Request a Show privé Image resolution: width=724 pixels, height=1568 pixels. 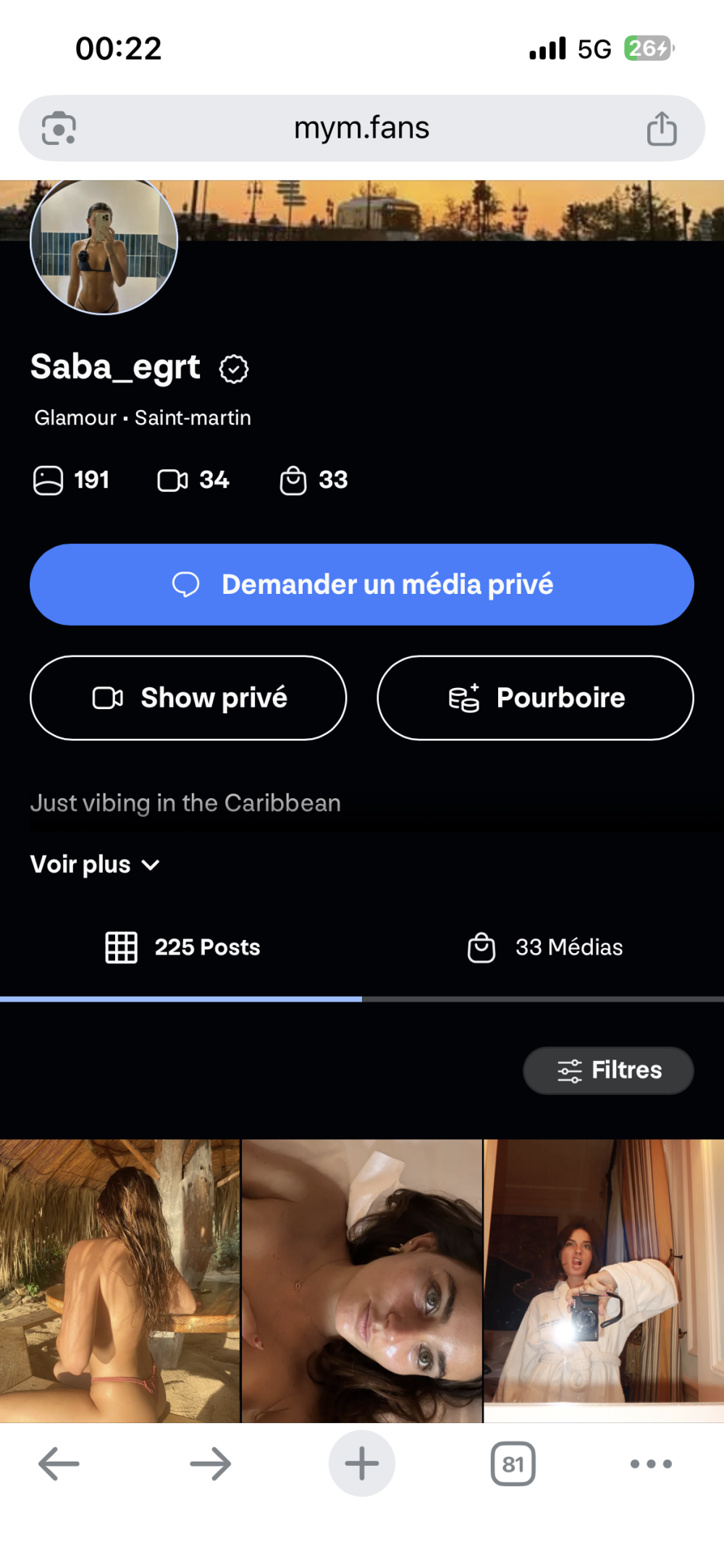[188, 698]
